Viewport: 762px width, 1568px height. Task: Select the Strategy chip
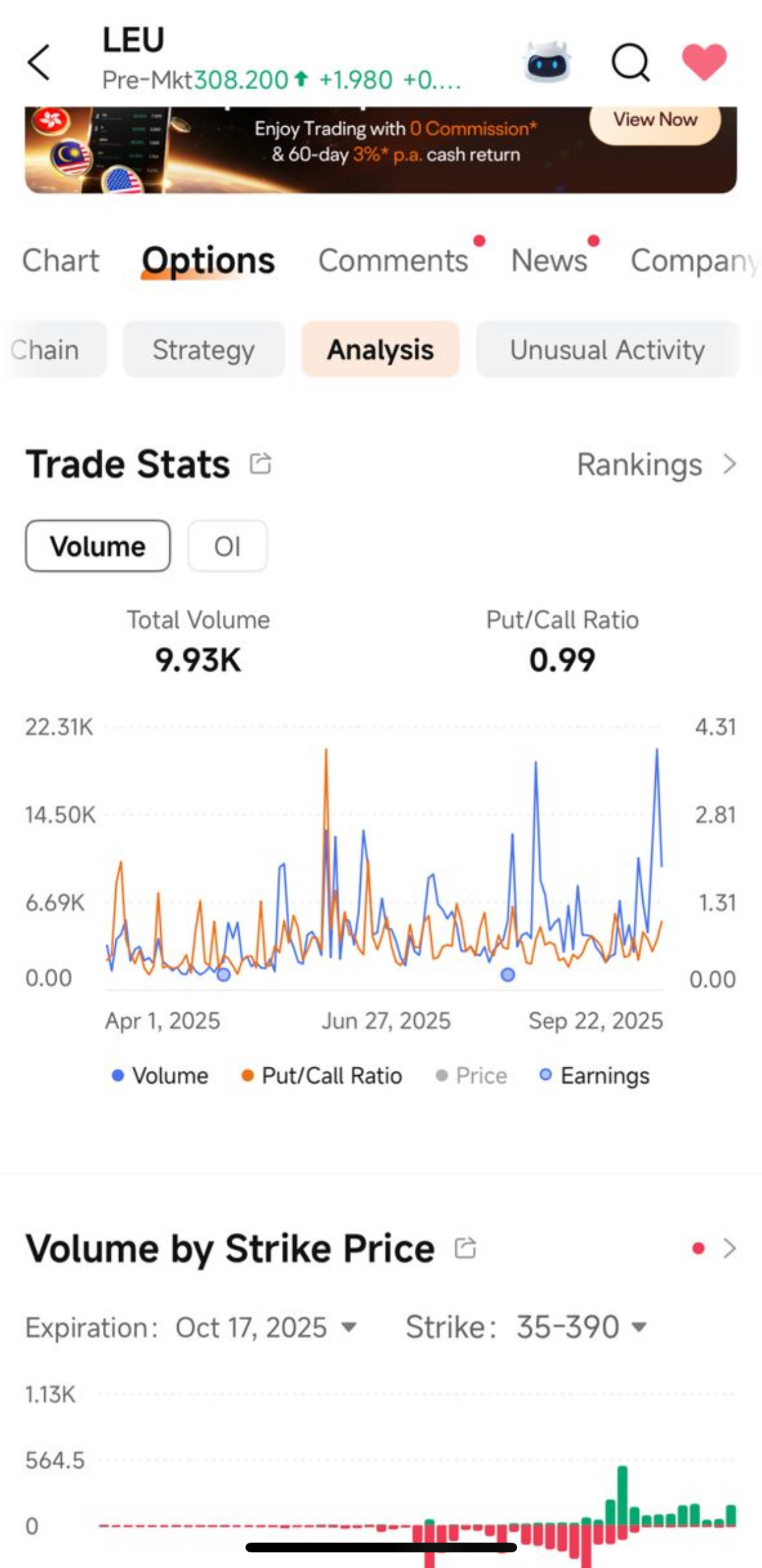tap(204, 350)
